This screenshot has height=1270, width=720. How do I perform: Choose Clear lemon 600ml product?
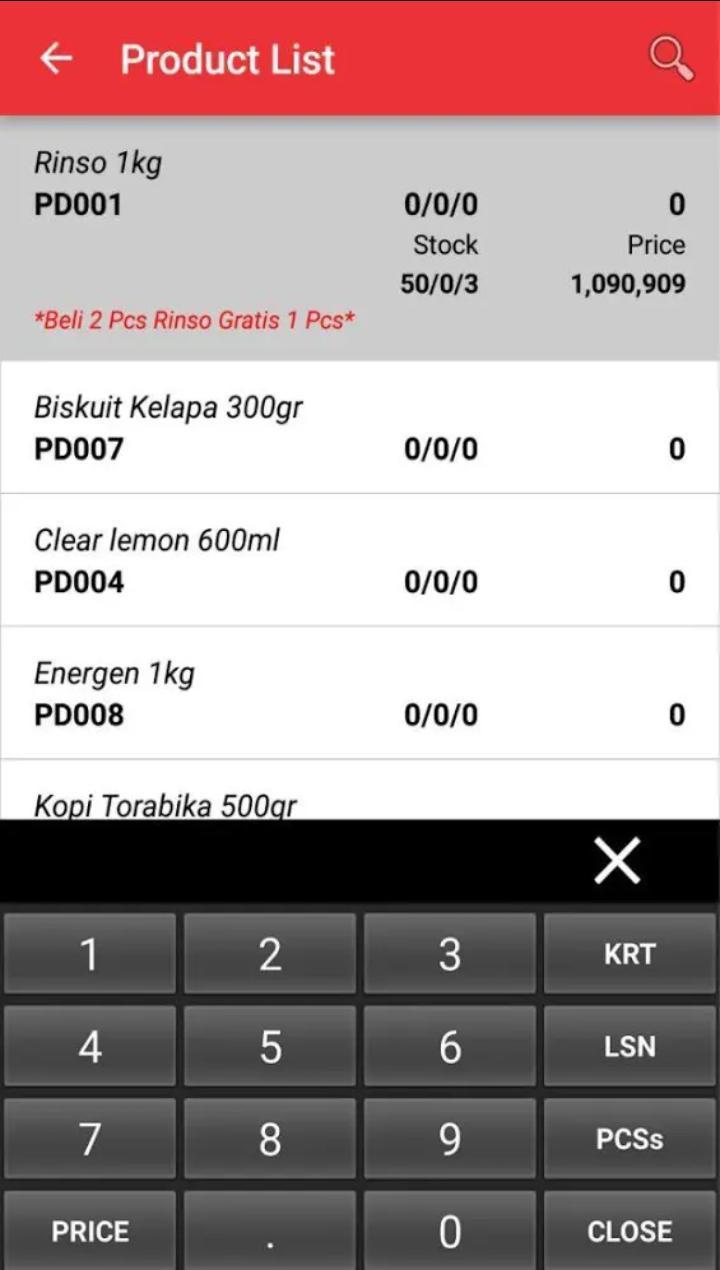pyautogui.click(x=360, y=560)
